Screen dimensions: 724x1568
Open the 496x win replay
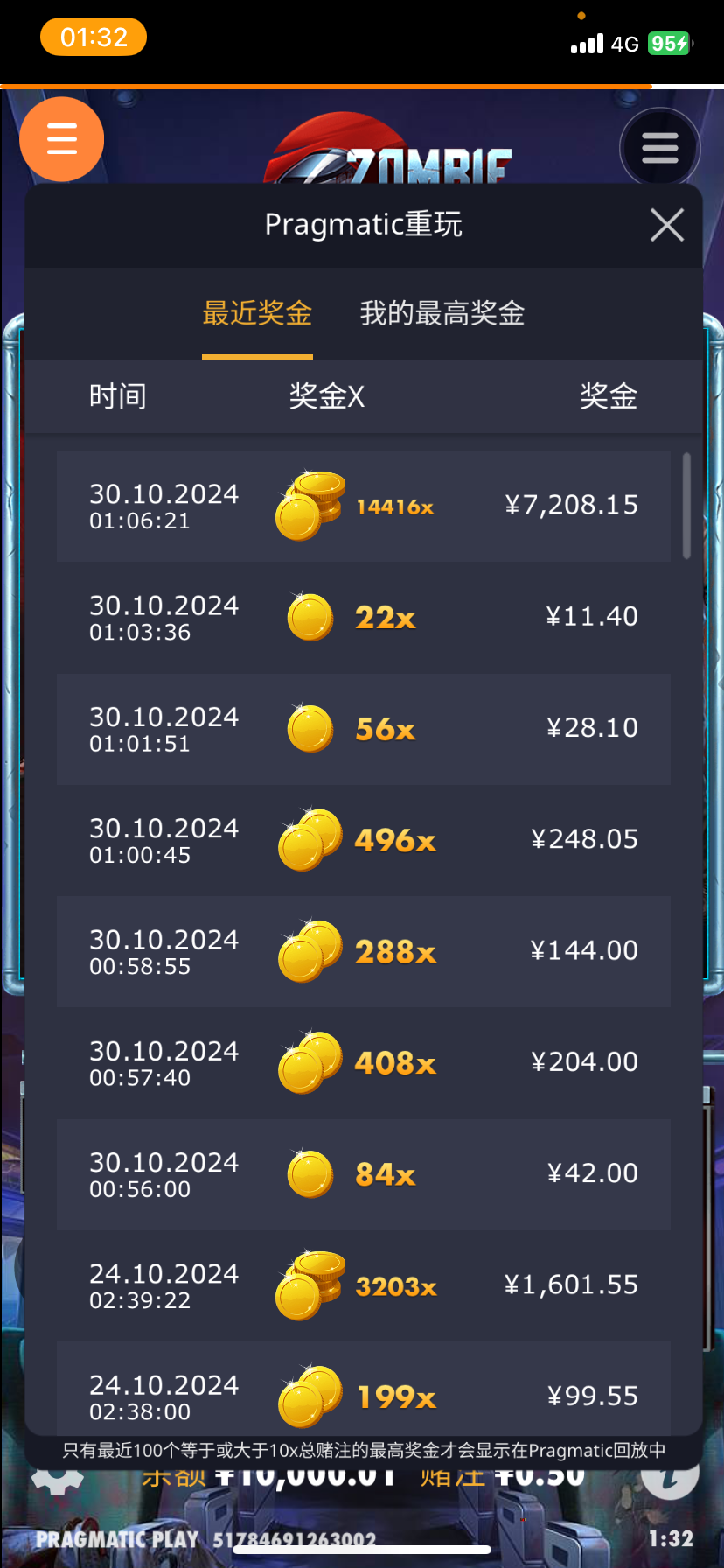tap(364, 840)
